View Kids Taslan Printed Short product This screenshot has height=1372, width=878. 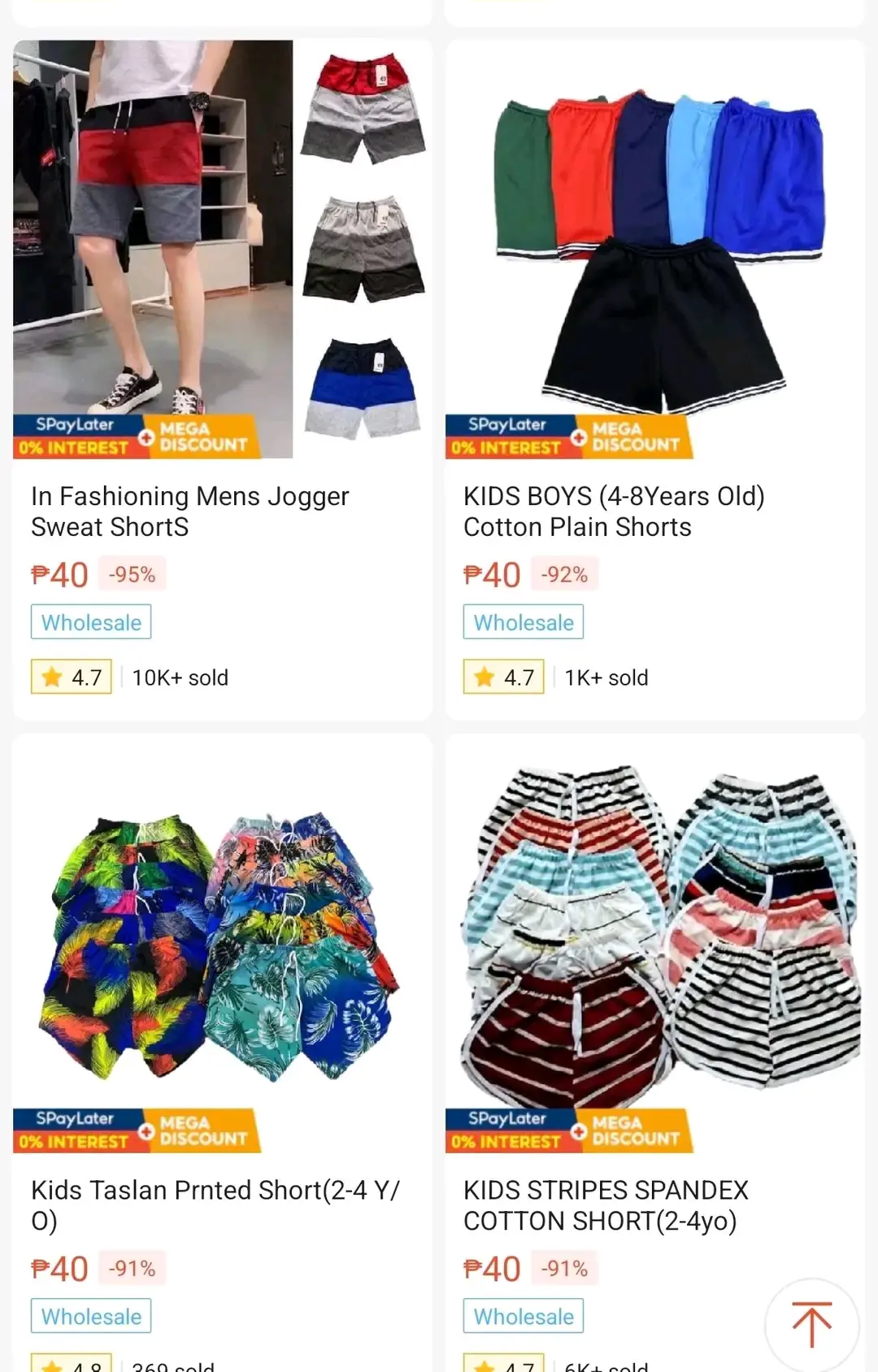[x=222, y=1052]
